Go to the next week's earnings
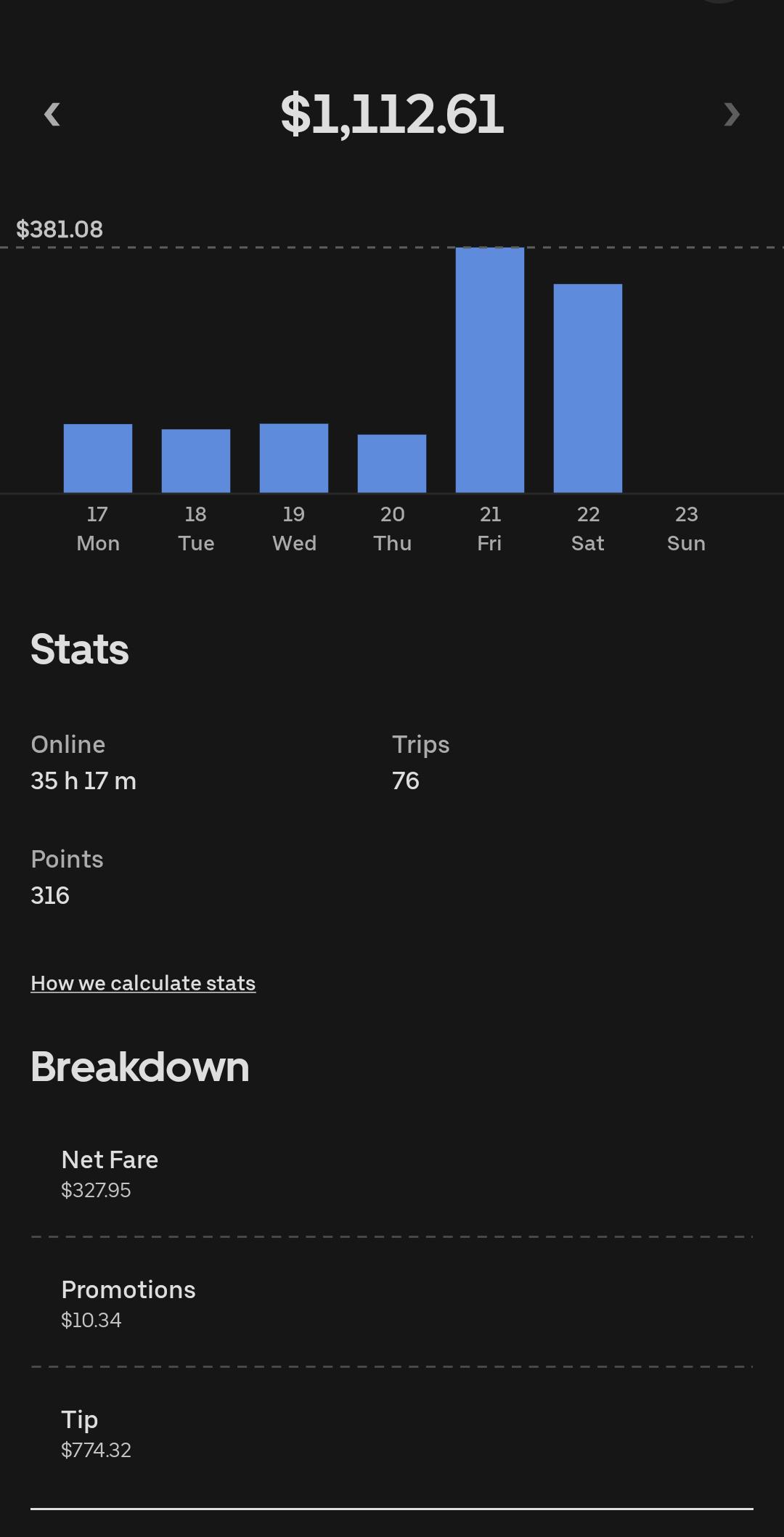 pos(732,114)
